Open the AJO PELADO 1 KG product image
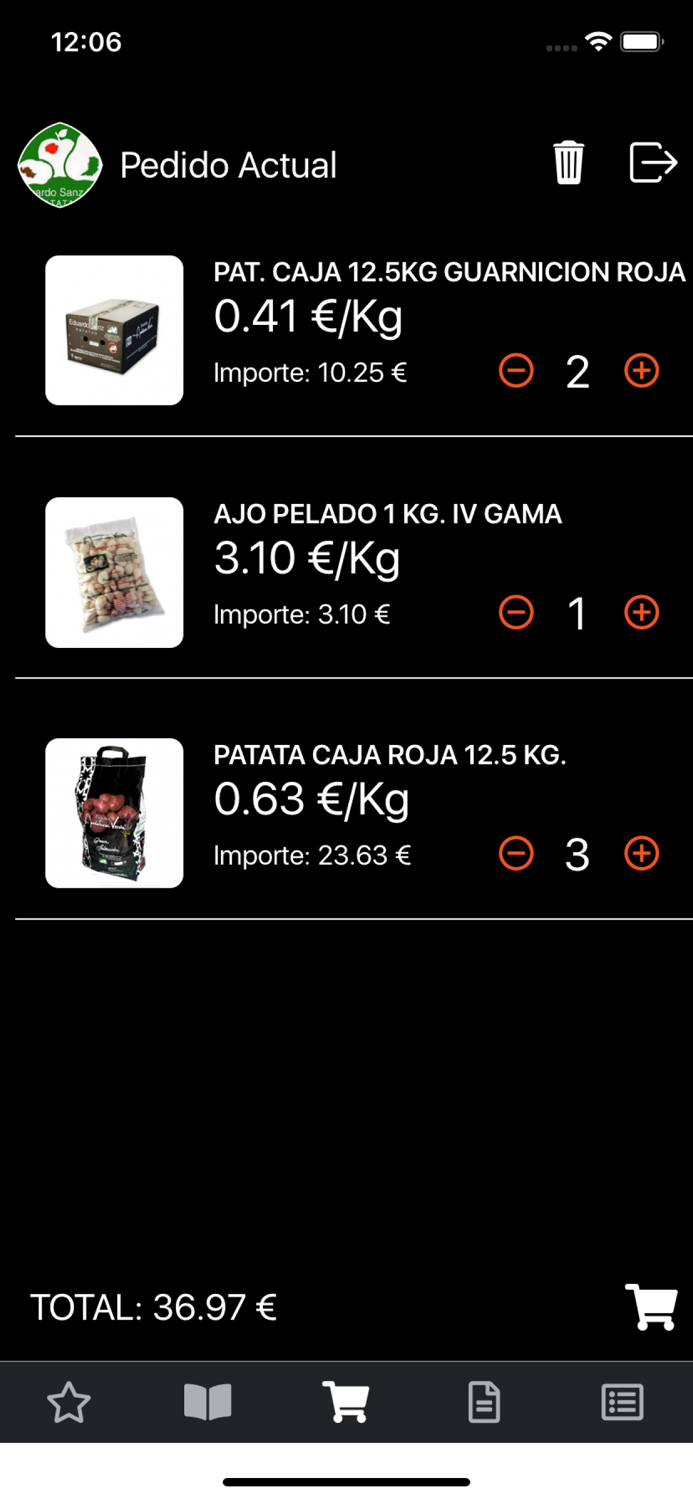 click(114, 572)
